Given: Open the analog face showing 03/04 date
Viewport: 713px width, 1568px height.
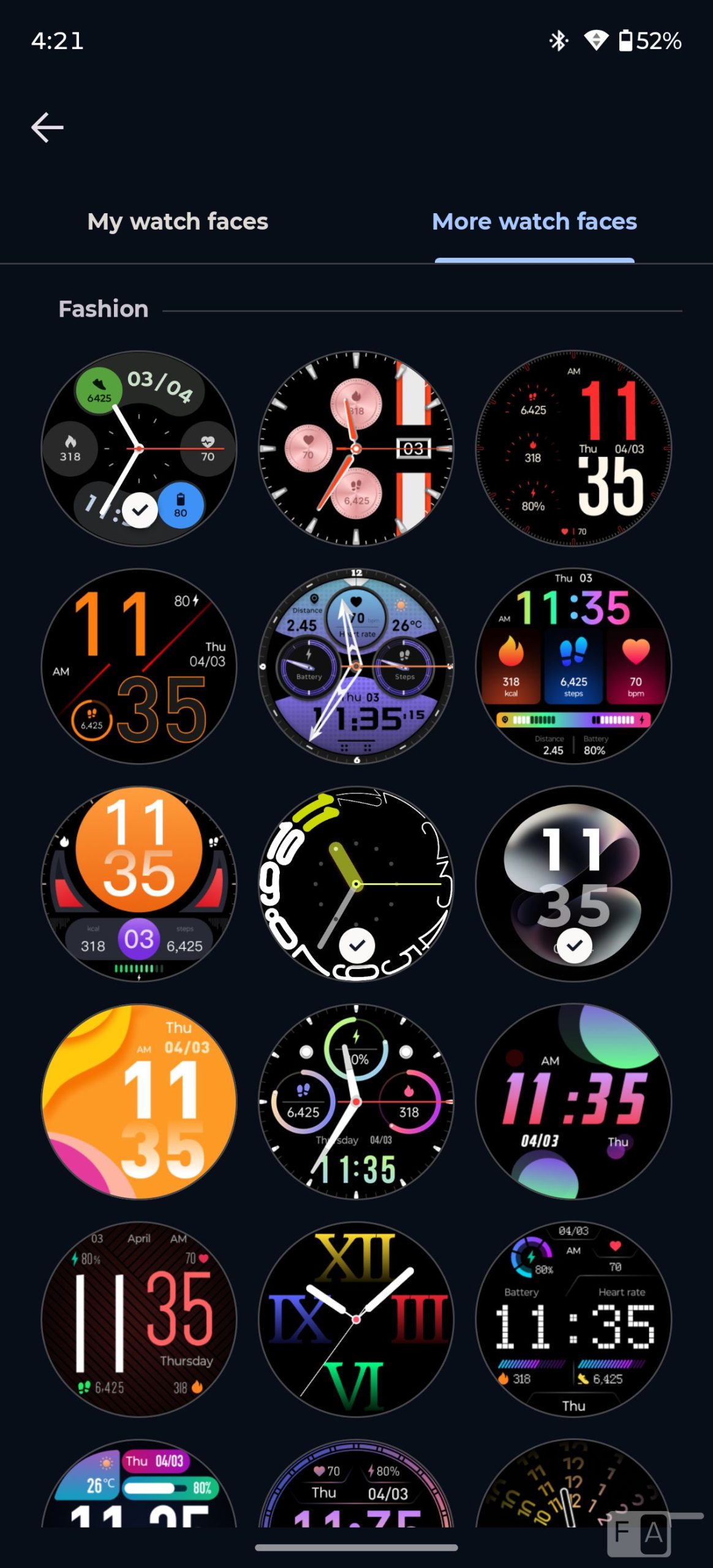Looking at the screenshot, I should tap(139, 448).
